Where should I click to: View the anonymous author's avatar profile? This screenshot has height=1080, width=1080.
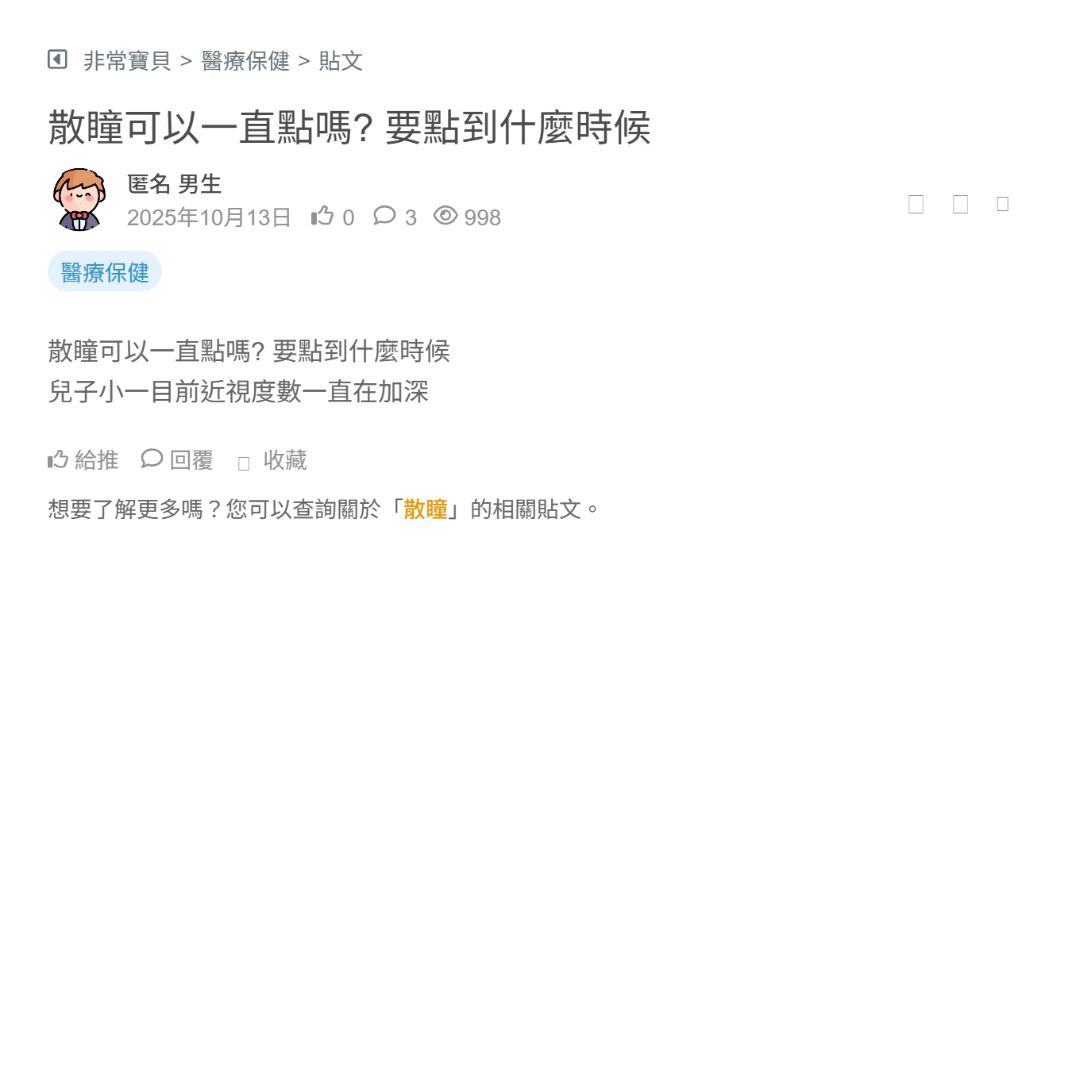click(79, 200)
